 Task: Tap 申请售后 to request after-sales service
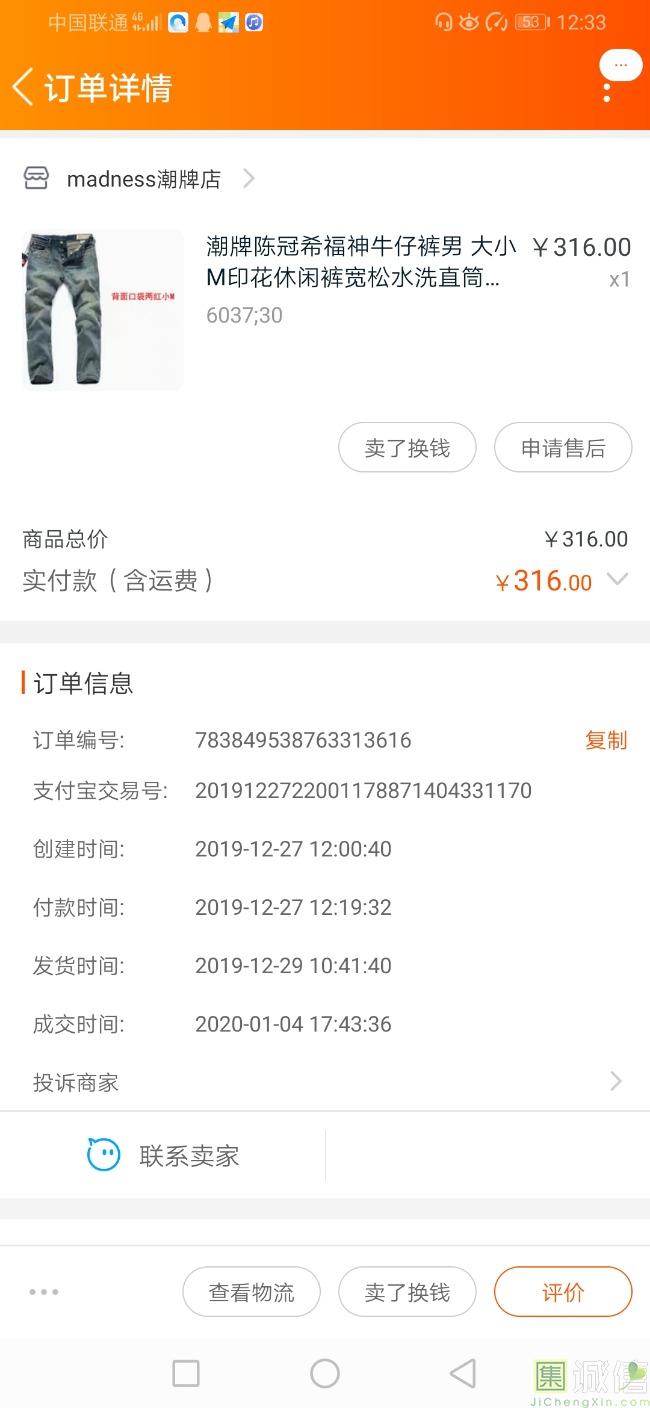point(563,448)
